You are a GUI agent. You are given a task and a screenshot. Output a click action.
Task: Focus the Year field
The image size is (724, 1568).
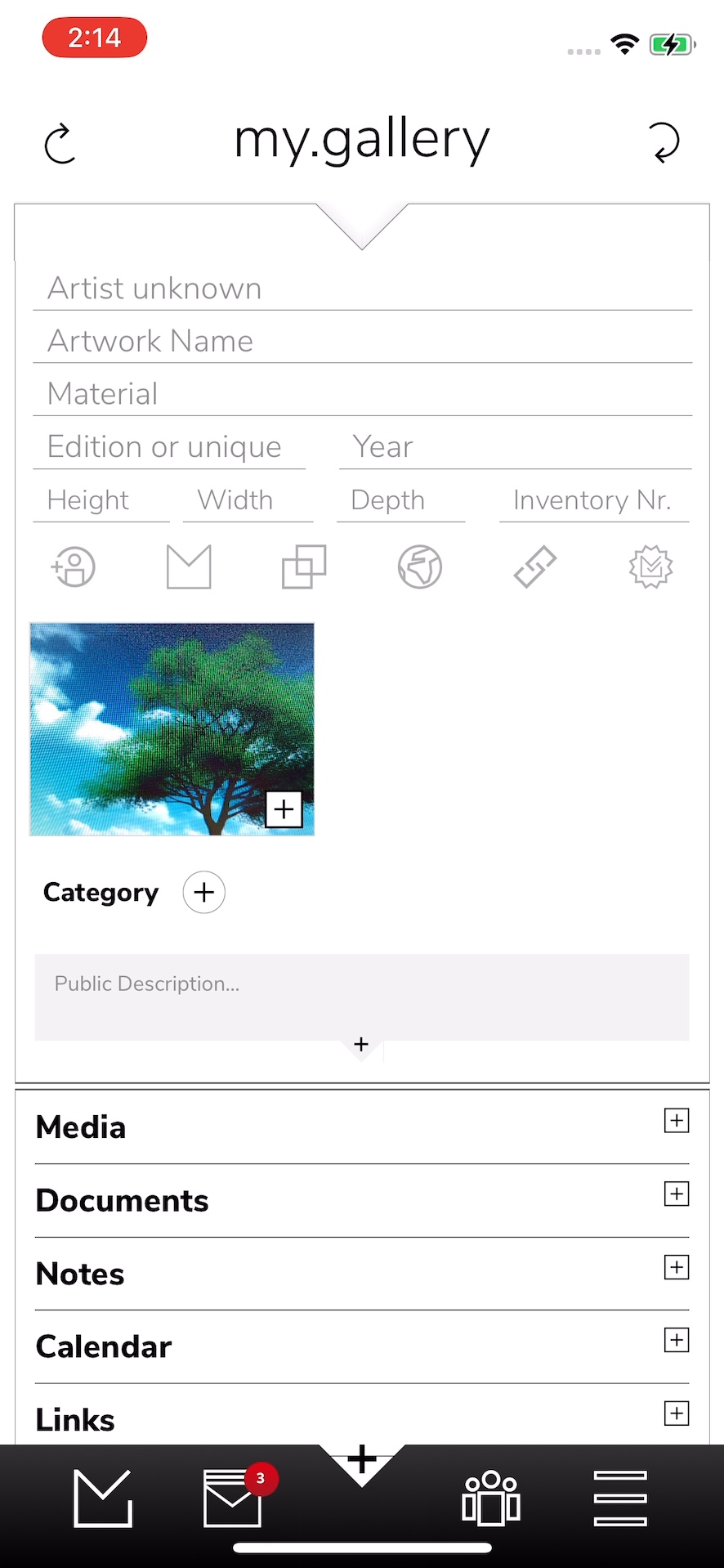pos(515,447)
